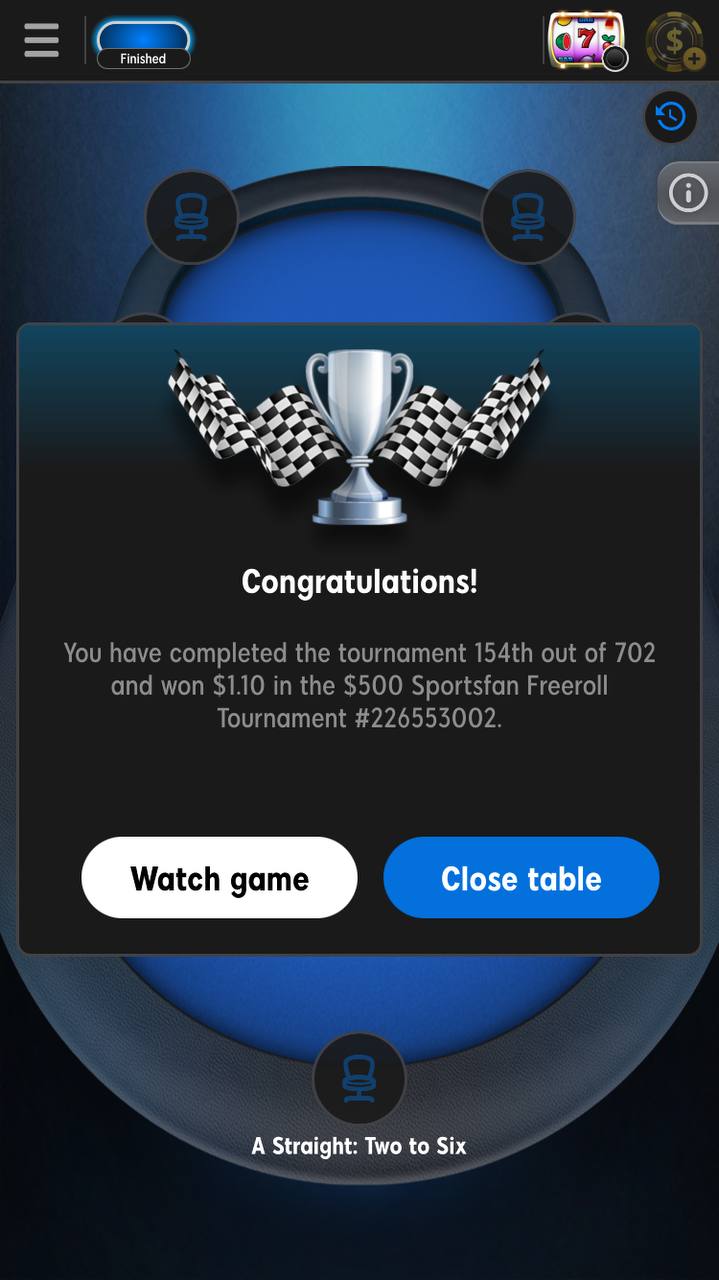Tap Watch game

[x=219, y=878]
